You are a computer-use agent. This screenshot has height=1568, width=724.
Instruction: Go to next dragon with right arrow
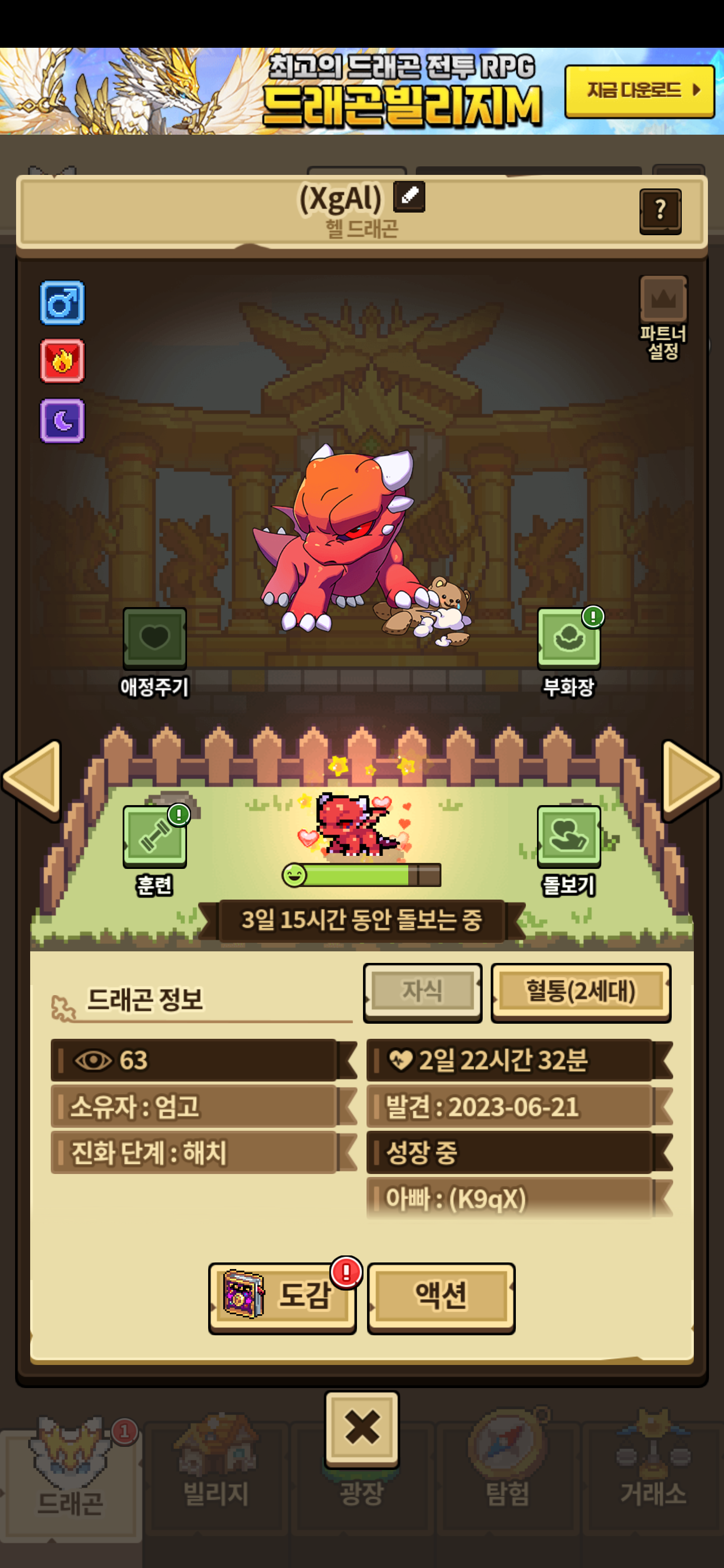coord(690,778)
